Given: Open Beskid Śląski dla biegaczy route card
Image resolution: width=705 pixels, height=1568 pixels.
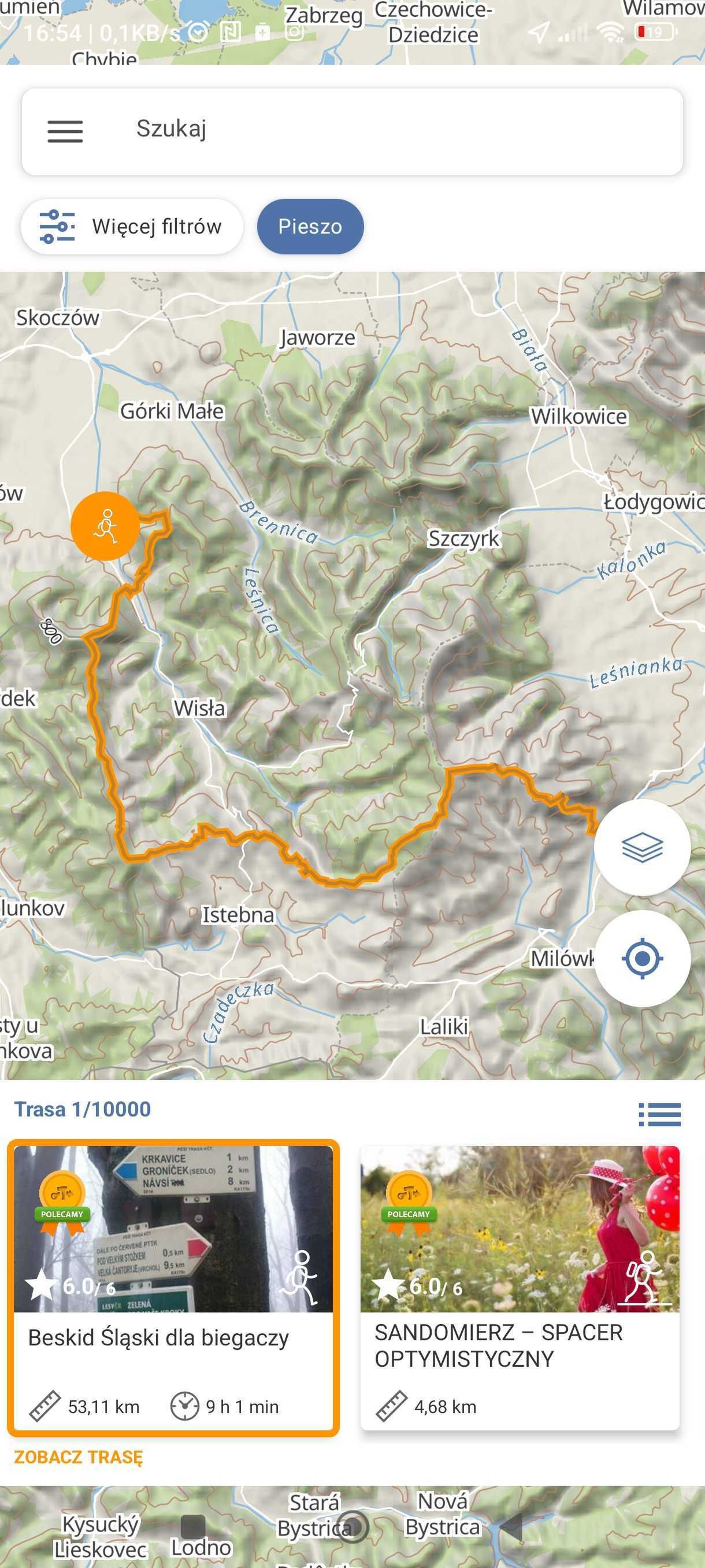Looking at the screenshot, I should [173, 1288].
